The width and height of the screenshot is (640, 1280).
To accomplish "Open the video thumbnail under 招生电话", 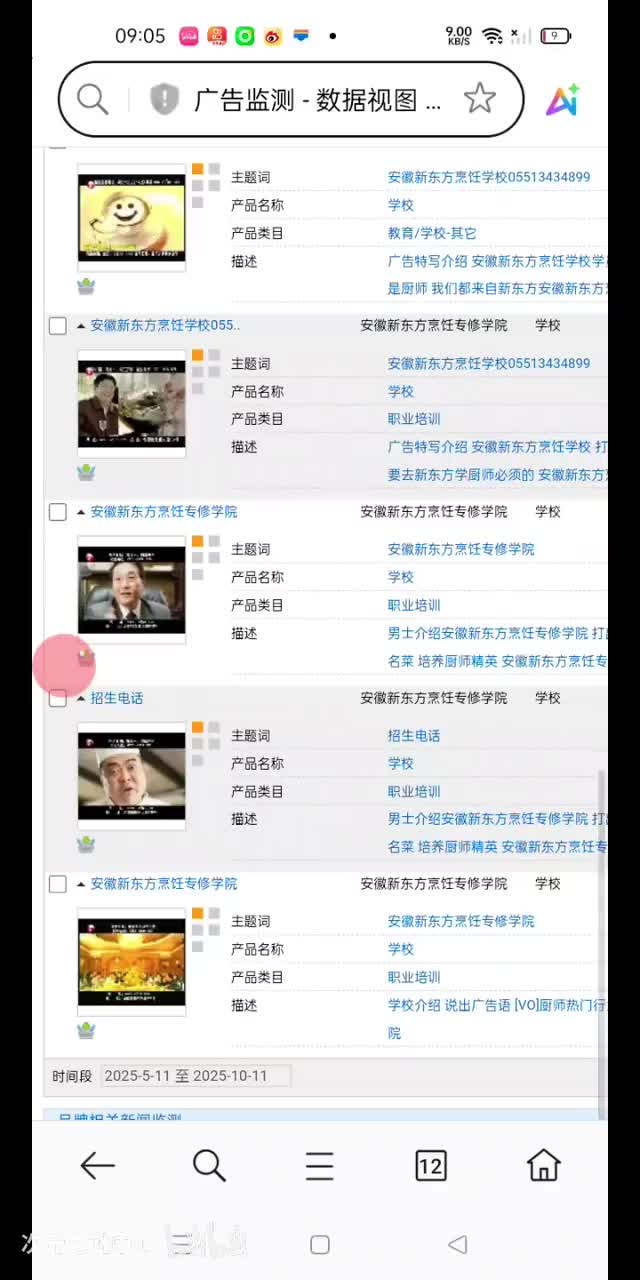I will point(132,776).
